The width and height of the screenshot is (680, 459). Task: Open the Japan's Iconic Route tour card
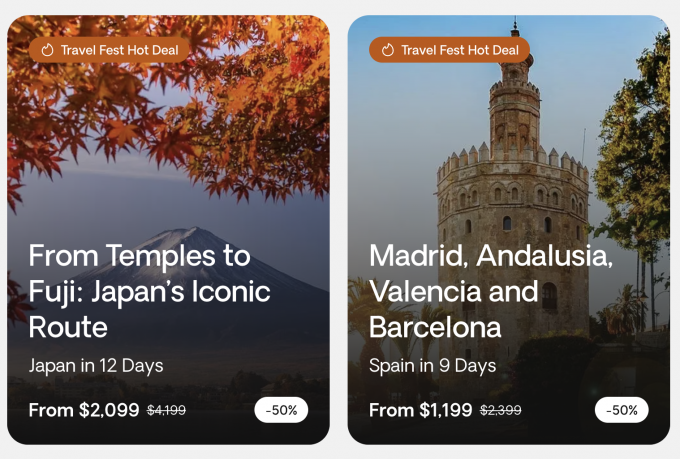point(150,291)
